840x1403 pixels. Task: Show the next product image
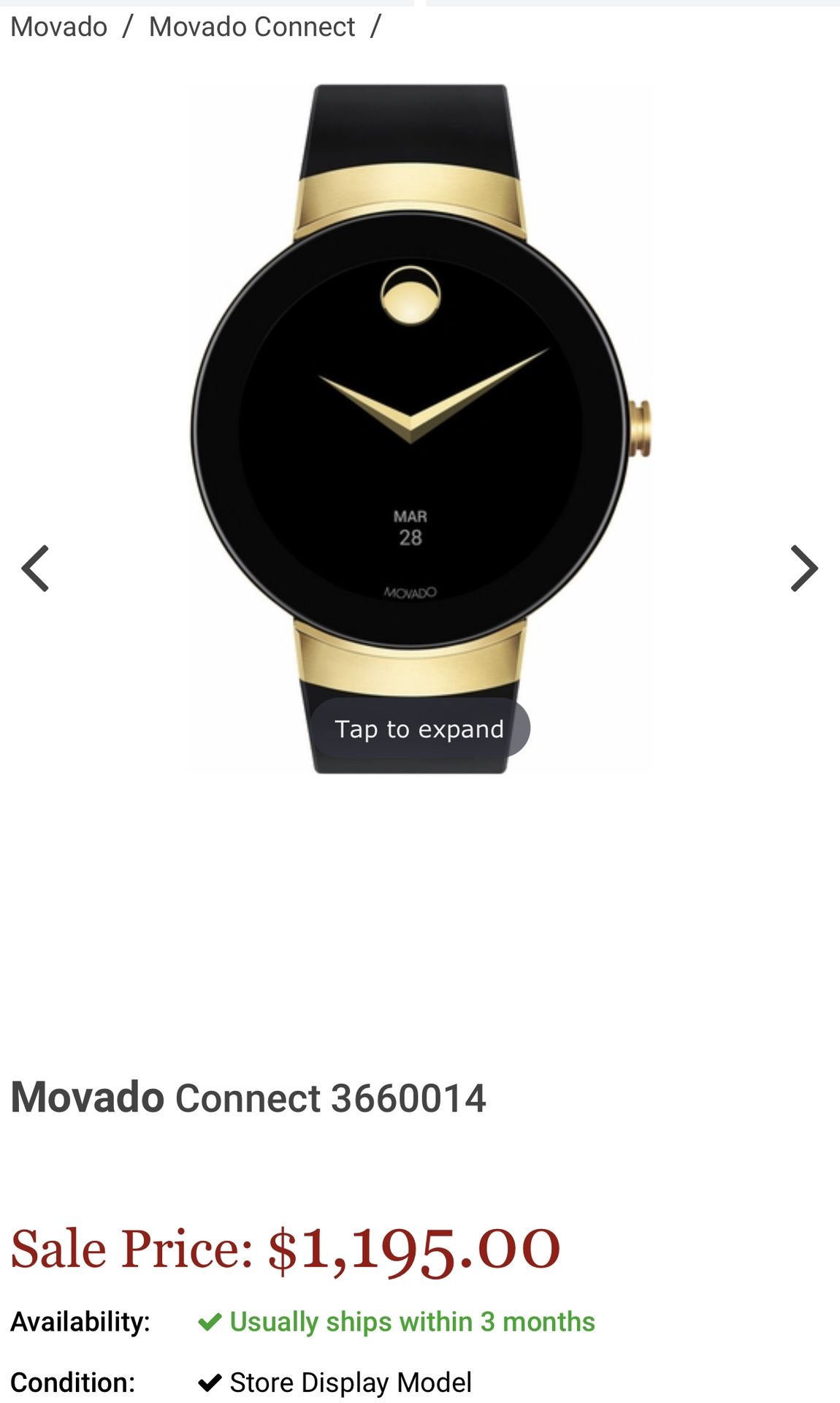point(804,568)
